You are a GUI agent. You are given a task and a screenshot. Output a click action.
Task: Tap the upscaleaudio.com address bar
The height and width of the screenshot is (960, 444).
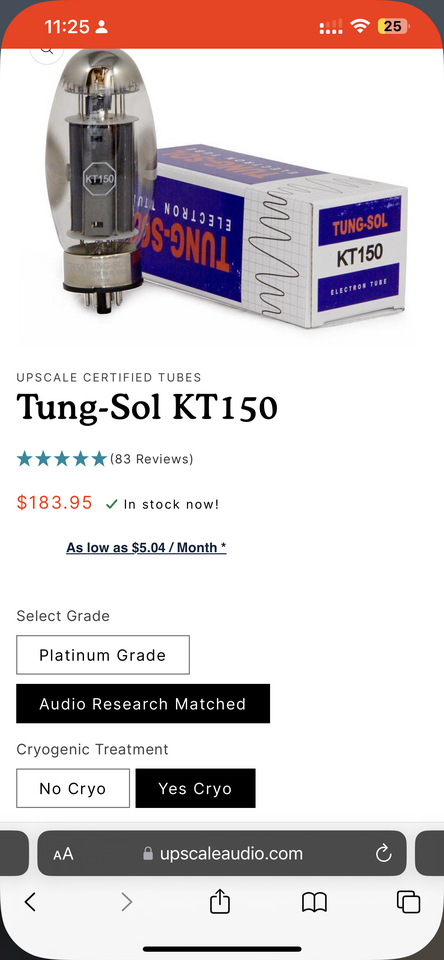(x=222, y=853)
